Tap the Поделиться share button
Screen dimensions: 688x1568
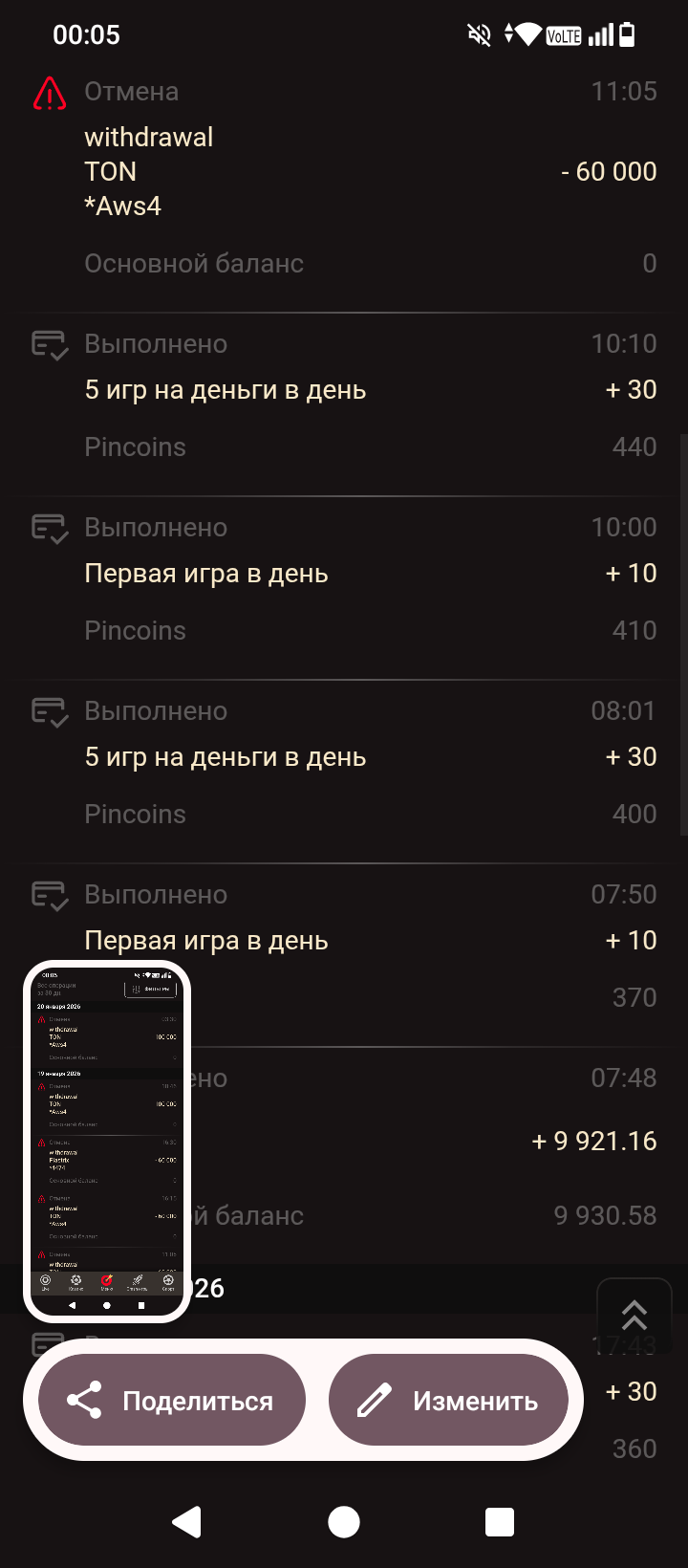[172, 1401]
